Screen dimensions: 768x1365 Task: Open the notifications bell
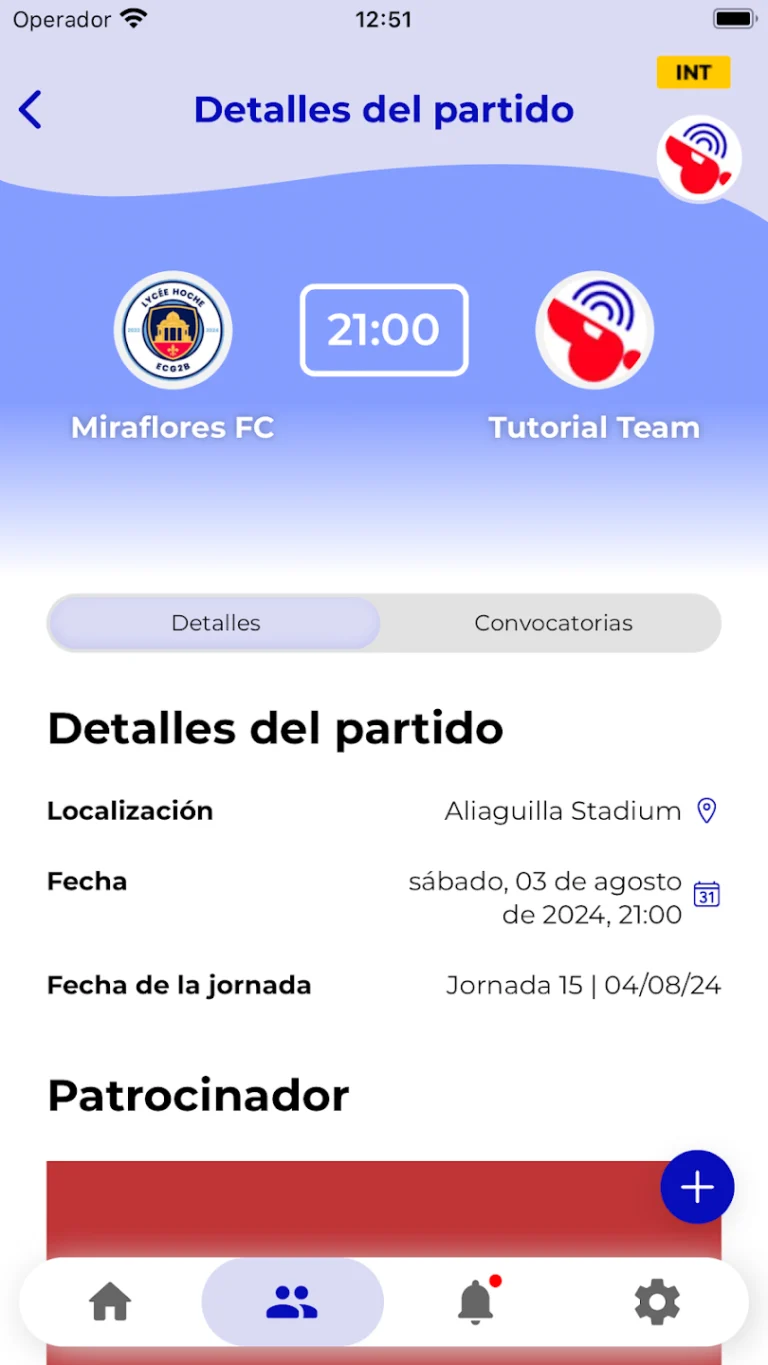(476, 1302)
